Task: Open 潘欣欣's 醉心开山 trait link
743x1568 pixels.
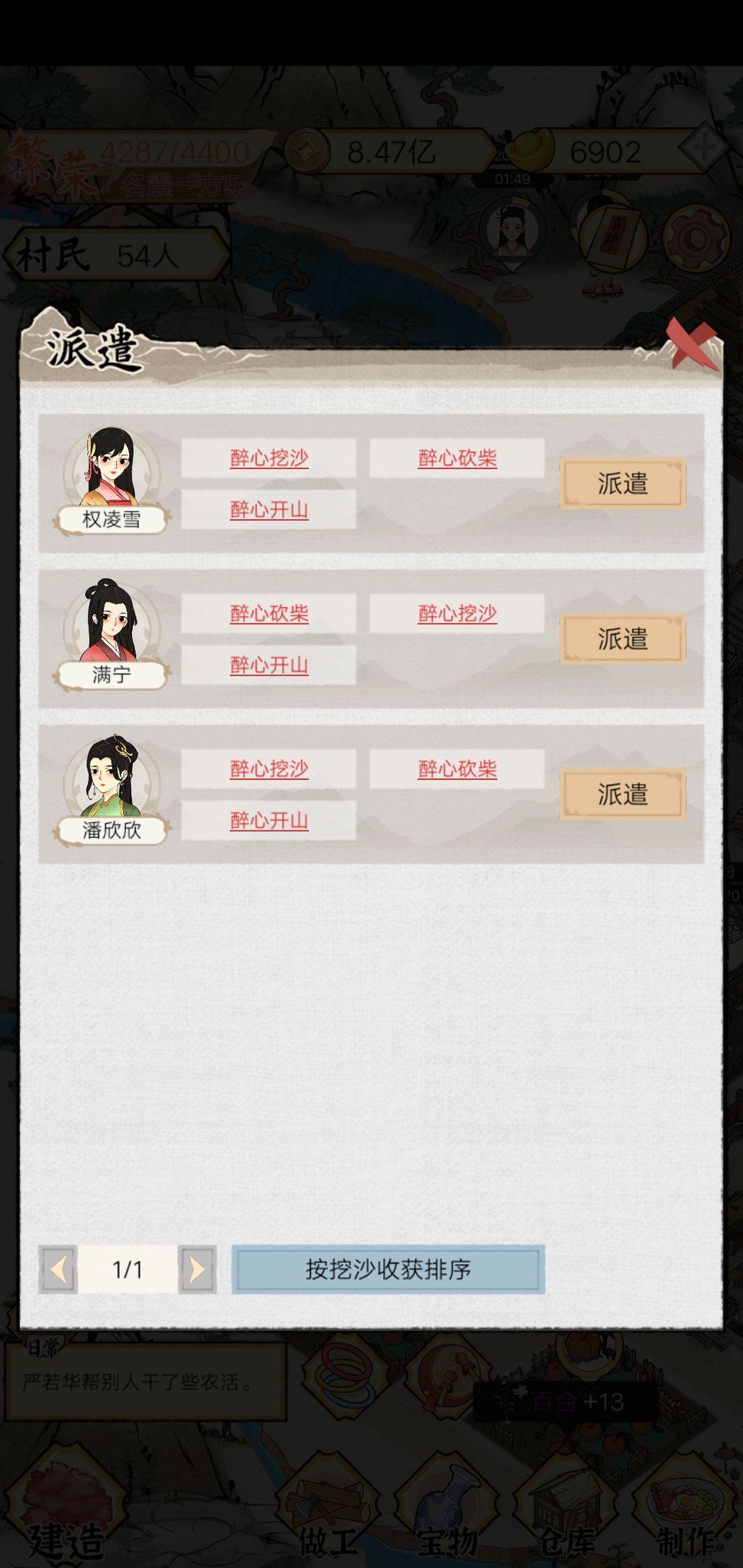Action: pos(269,821)
